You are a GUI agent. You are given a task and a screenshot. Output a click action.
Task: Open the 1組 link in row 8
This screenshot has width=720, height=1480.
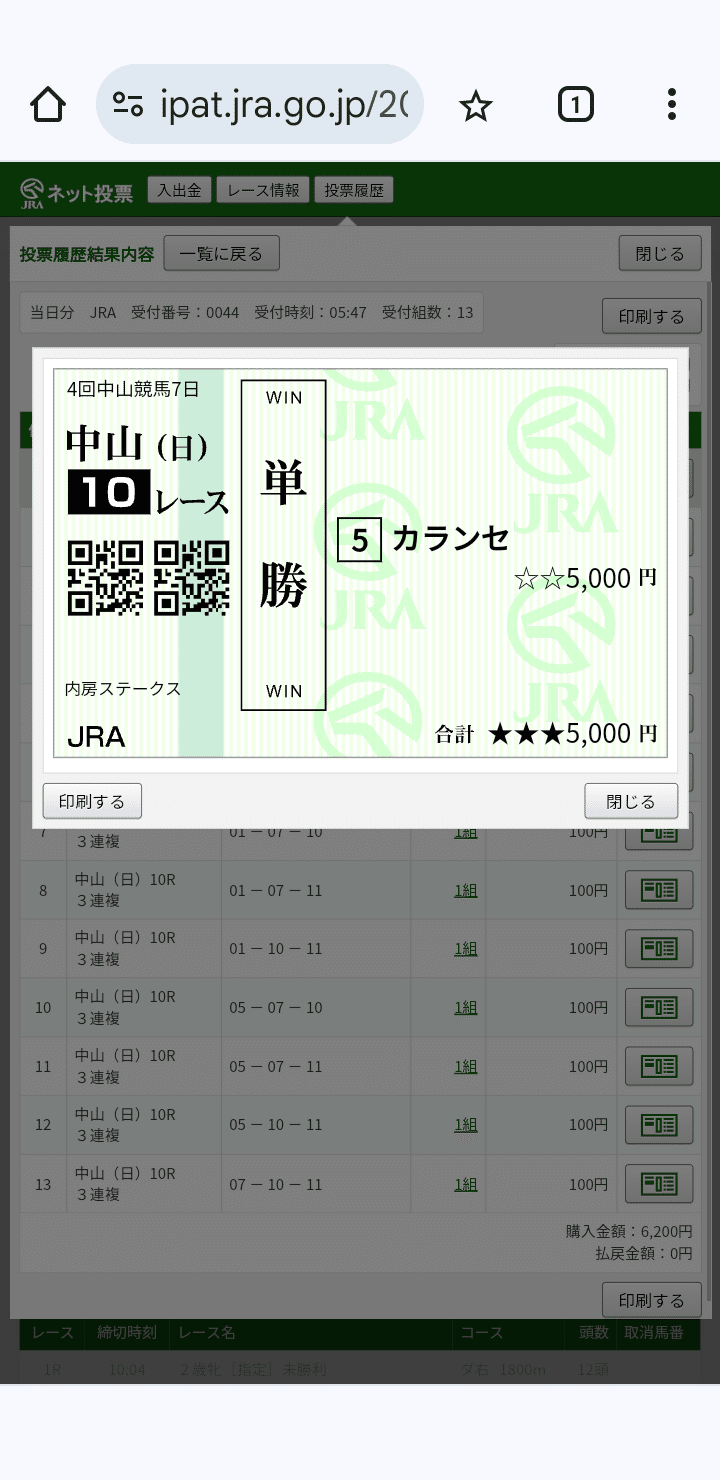[x=465, y=890]
